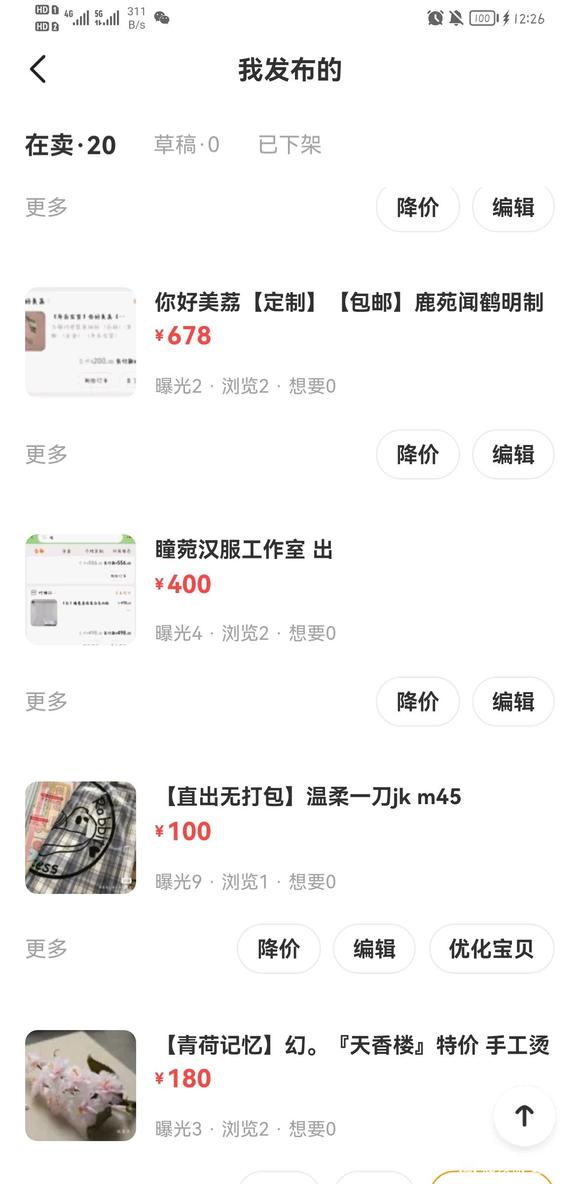Image resolution: width=580 pixels, height=1184 pixels.
Task: Open 更多 under the 温柔一刀jk item
Action: pos(46,948)
